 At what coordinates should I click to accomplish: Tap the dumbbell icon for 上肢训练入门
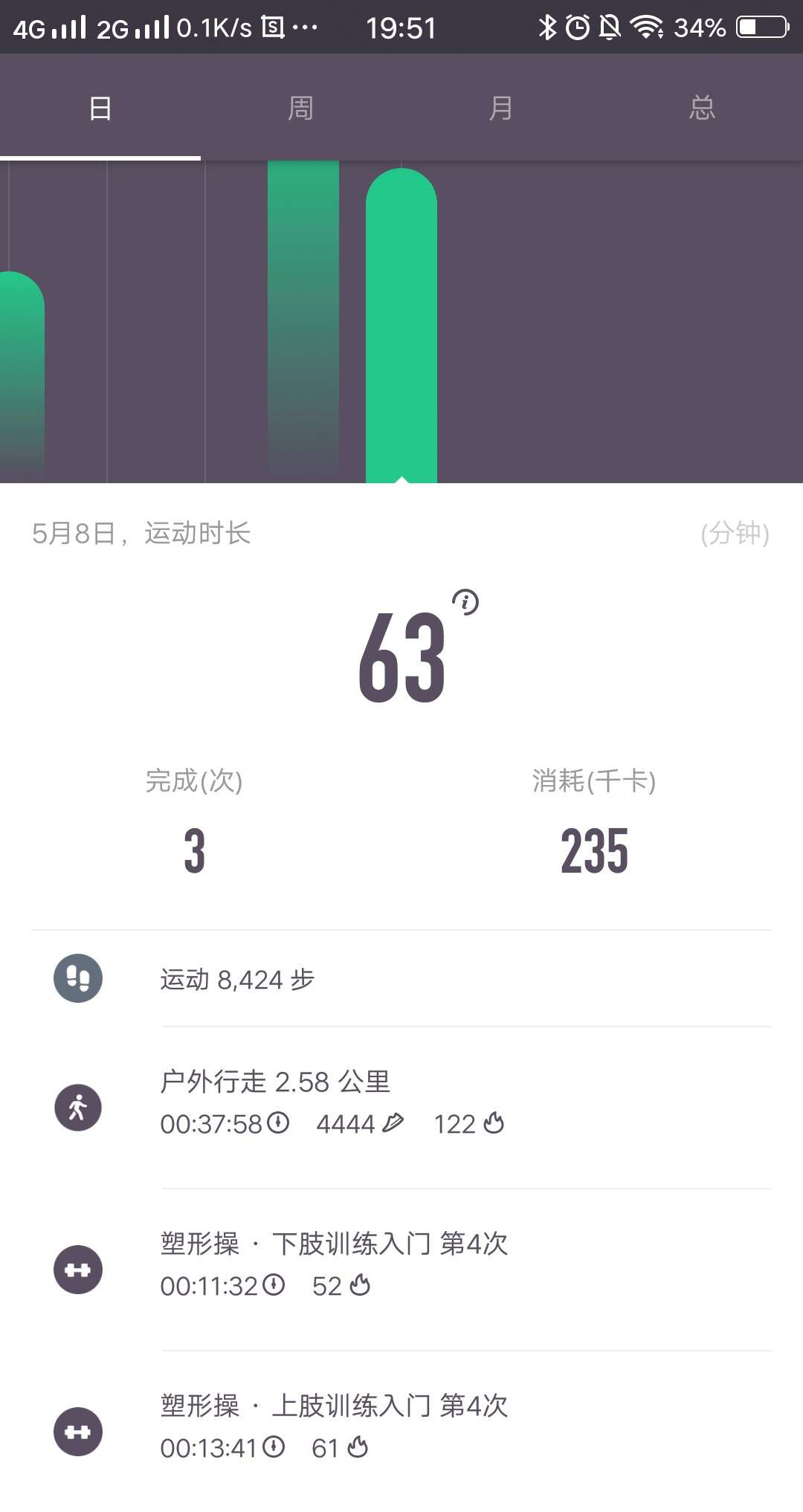77,1432
